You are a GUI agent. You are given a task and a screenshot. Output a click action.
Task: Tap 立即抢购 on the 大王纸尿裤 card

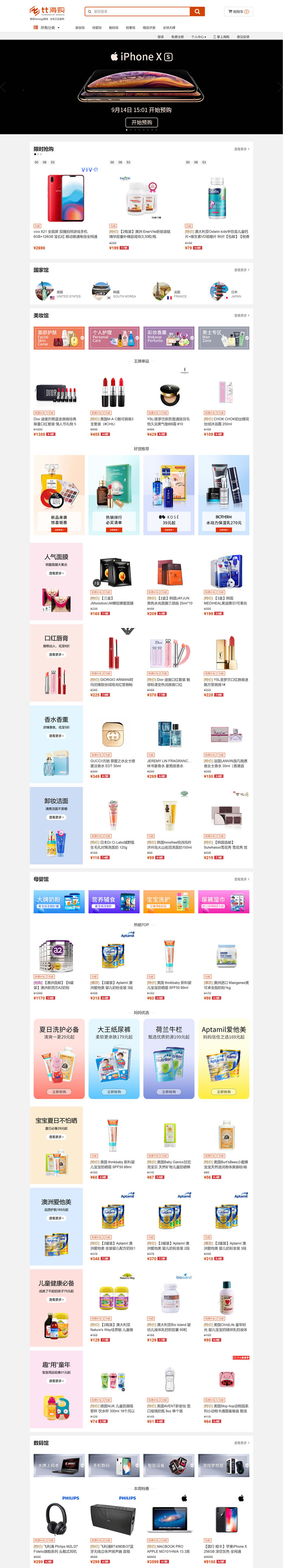coord(114,1091)
